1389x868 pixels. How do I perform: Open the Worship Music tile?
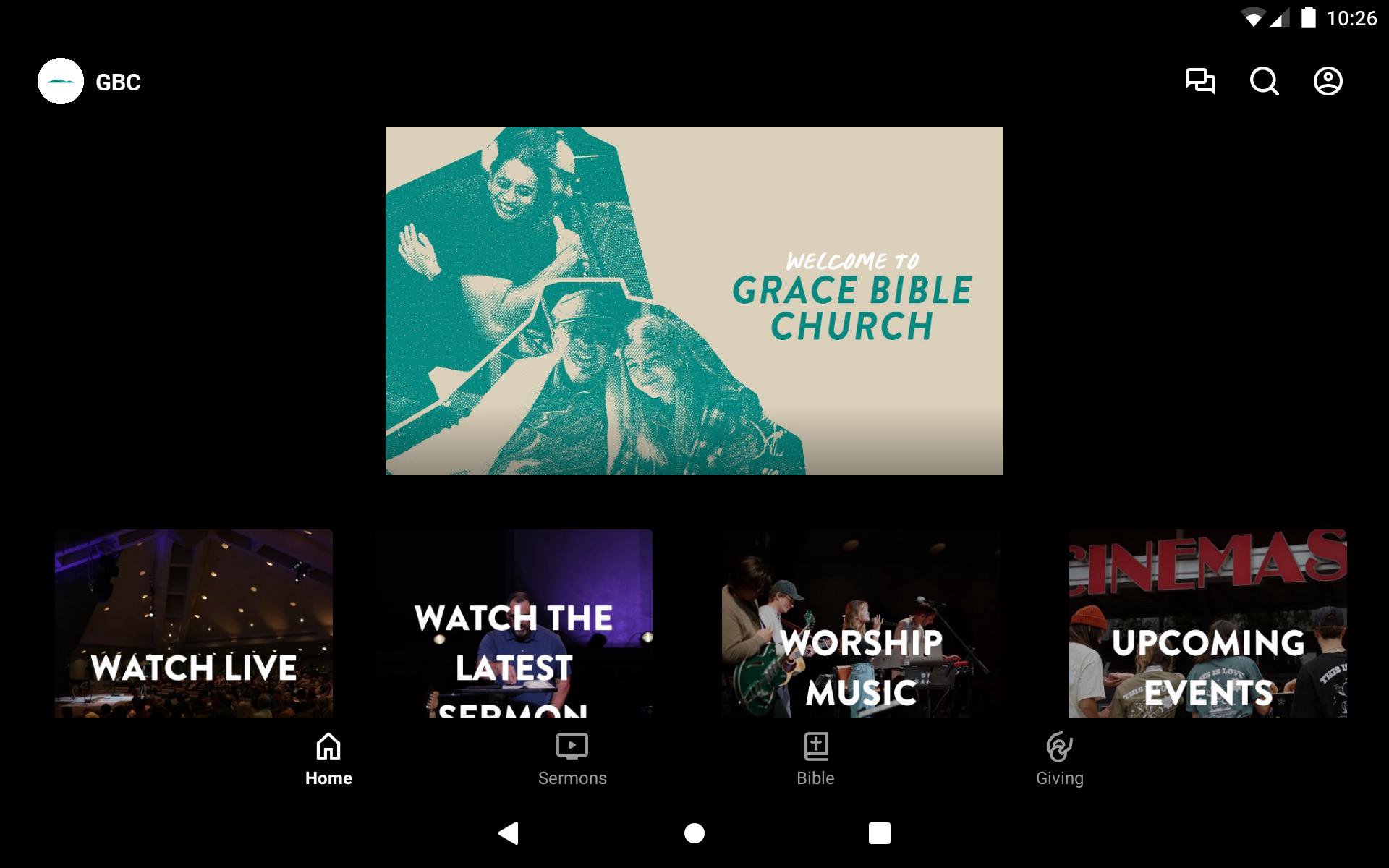(x=861, y=624)
